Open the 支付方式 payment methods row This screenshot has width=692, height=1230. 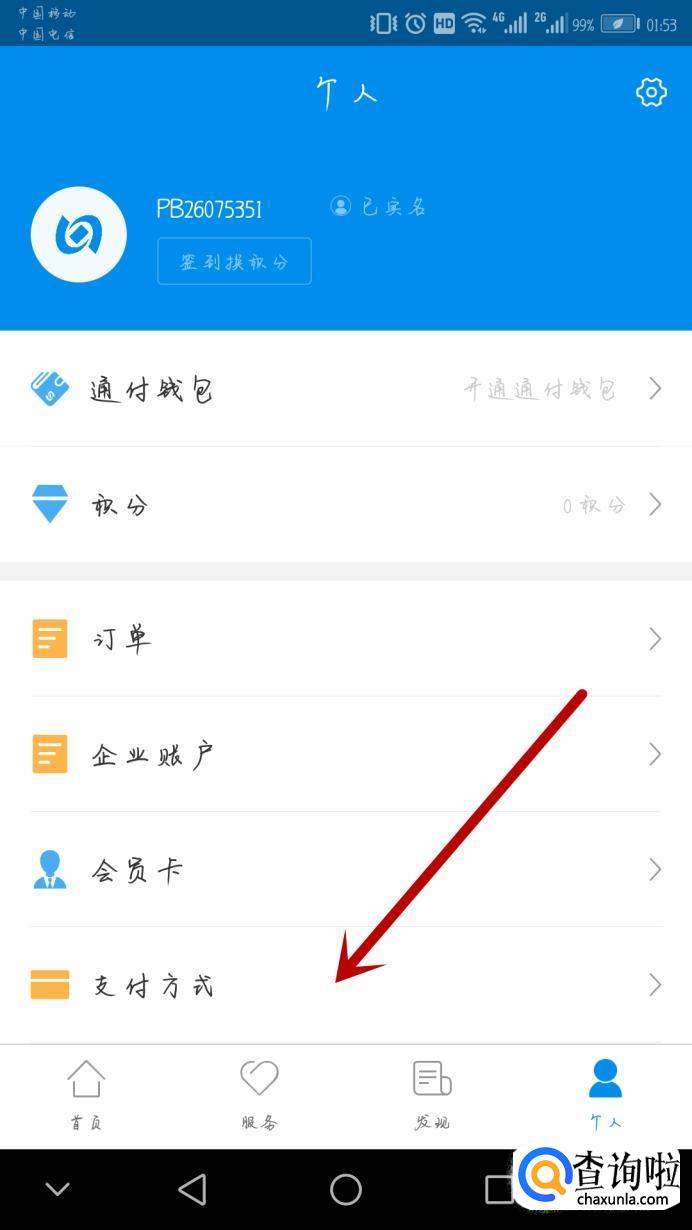click(x=346, y=985)
